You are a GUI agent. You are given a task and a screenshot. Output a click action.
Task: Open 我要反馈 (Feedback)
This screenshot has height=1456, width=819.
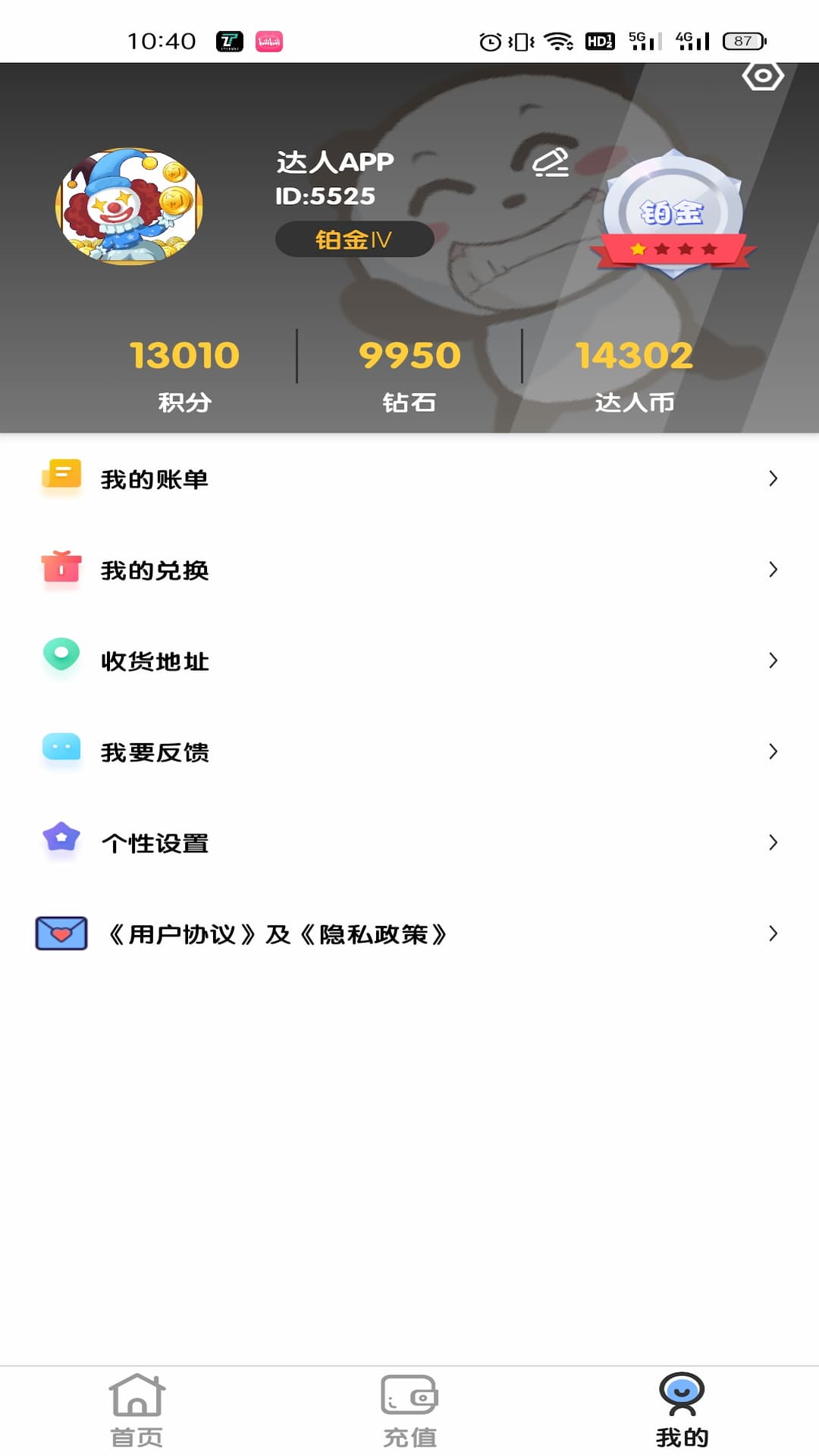[x=409, y=752]
